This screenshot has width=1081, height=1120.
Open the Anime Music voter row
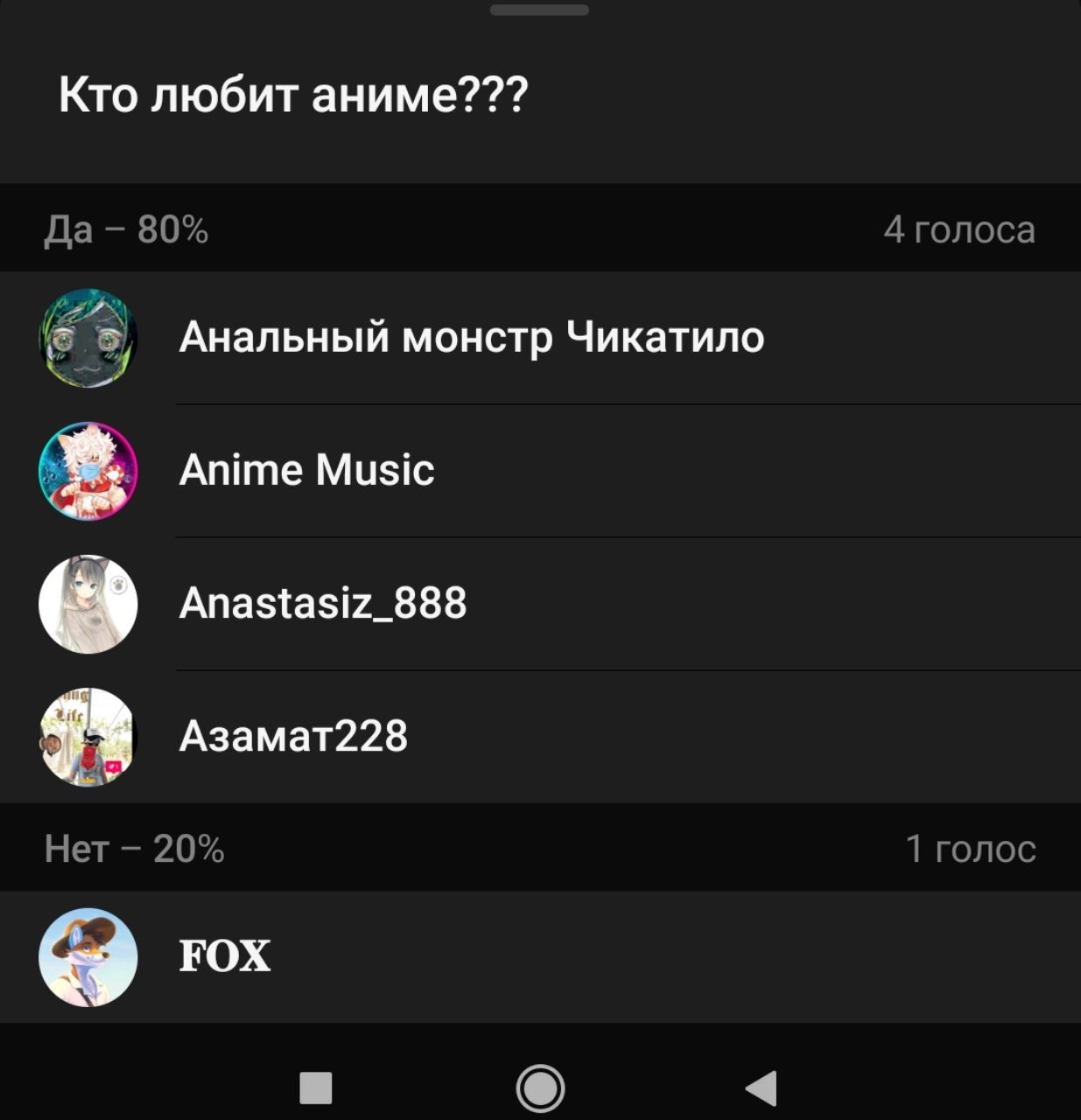[306, 471]
